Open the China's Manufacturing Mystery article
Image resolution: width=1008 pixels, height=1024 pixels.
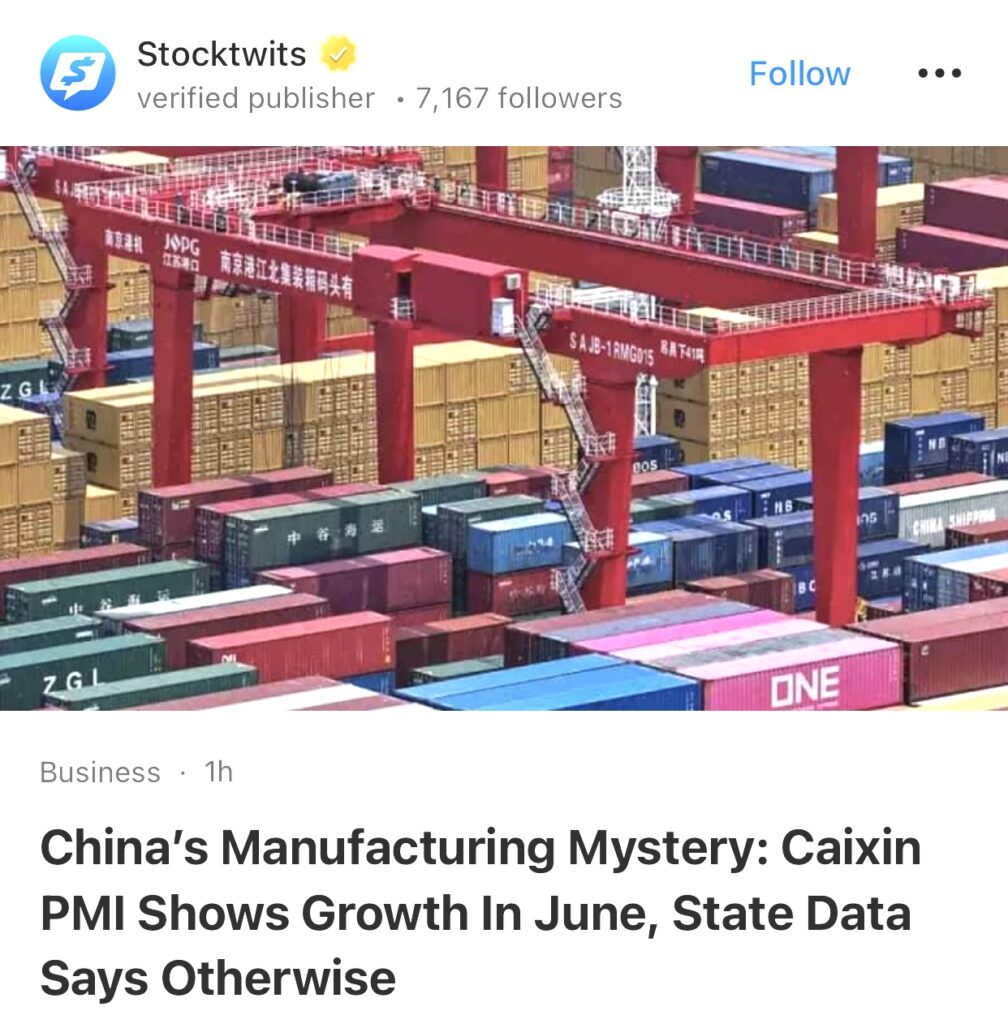(480, 912)
